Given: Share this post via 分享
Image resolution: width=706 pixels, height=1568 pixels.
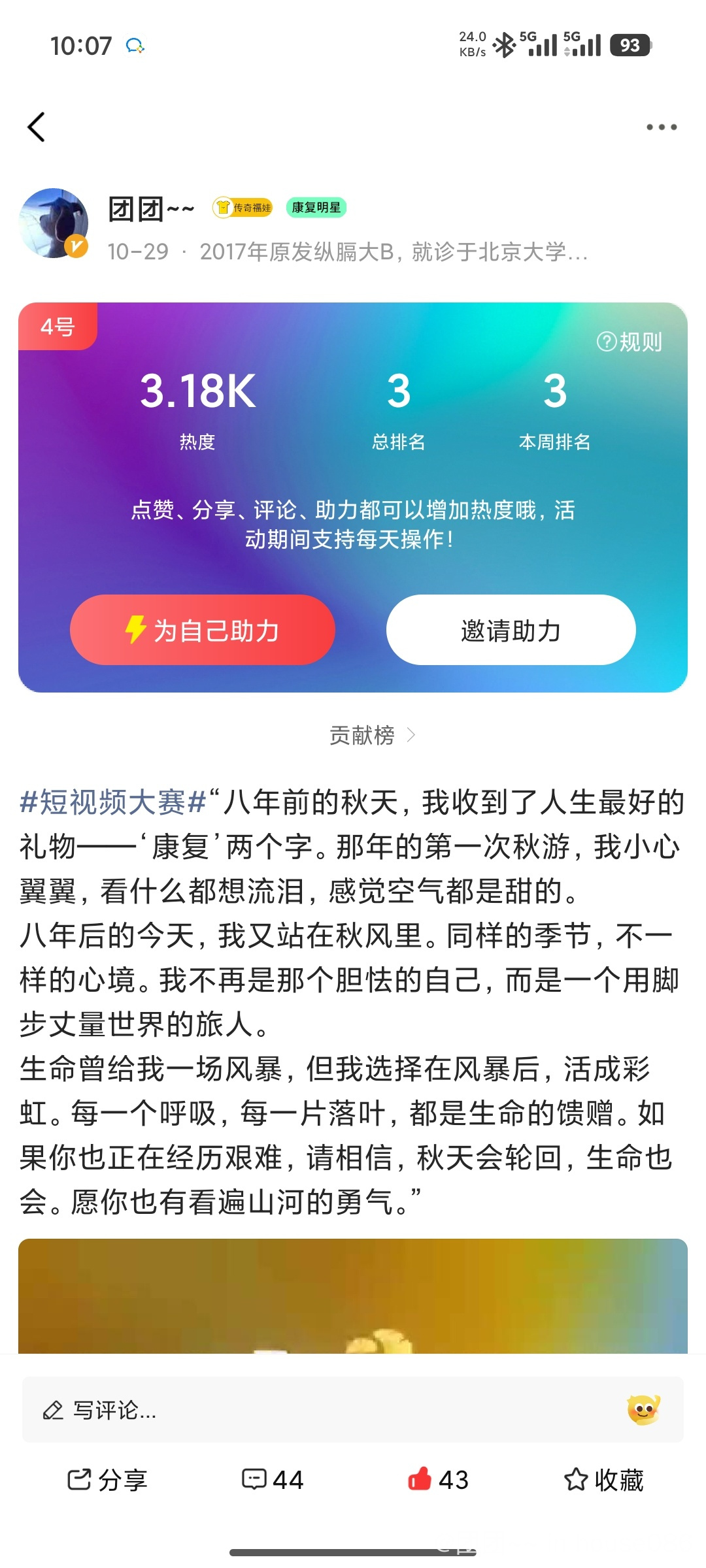Looking at the screenshot, I should coord(108,1480).
